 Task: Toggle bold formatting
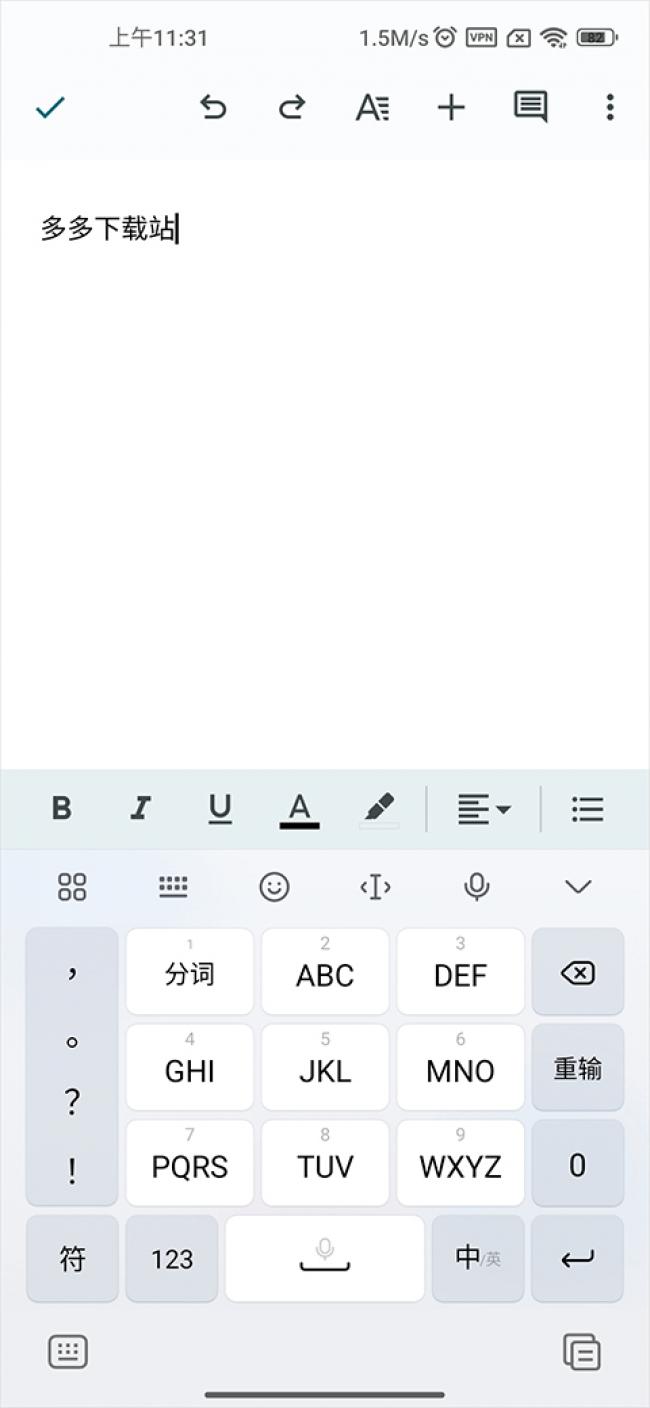pyautogui.click(x=61, y=808)
